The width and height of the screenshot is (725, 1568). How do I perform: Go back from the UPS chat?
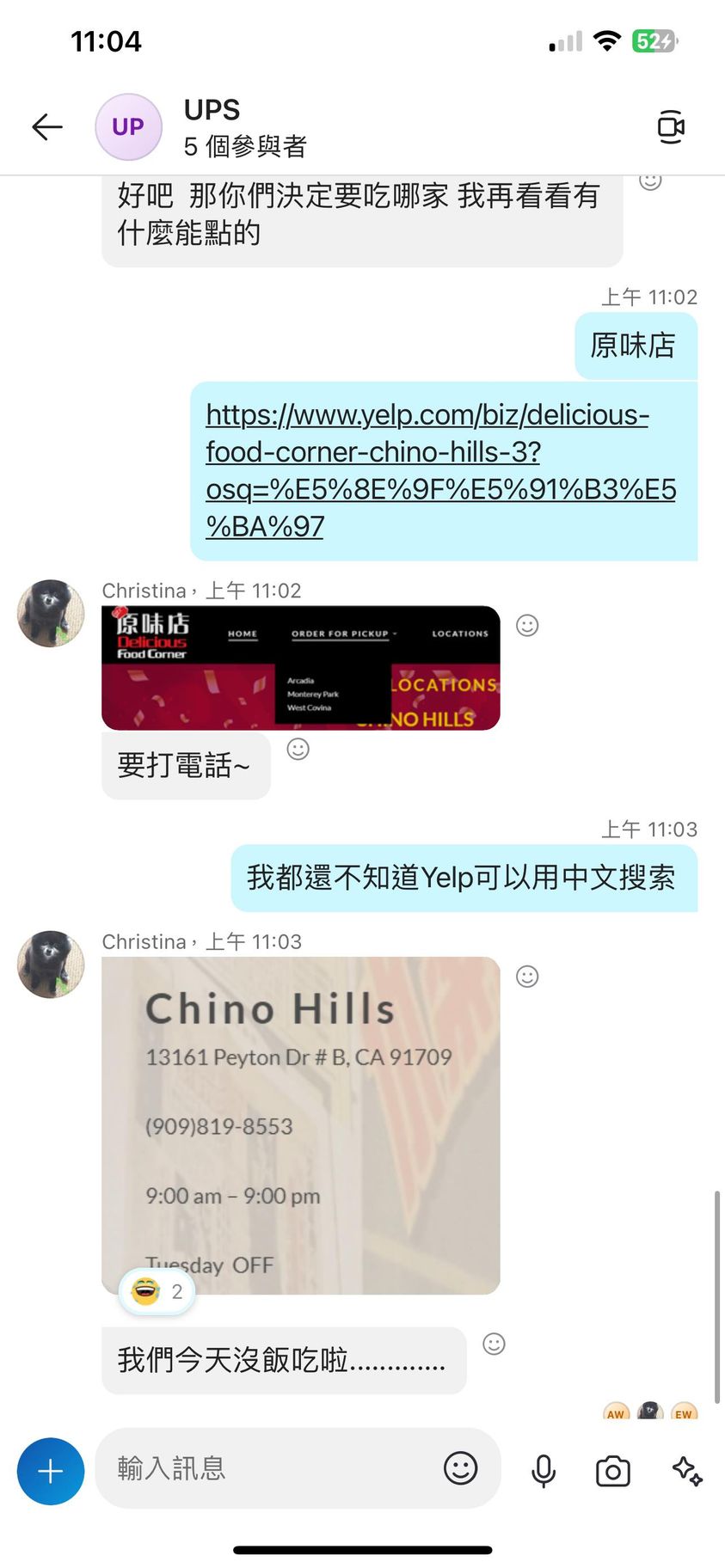click(x=47, y=127)
